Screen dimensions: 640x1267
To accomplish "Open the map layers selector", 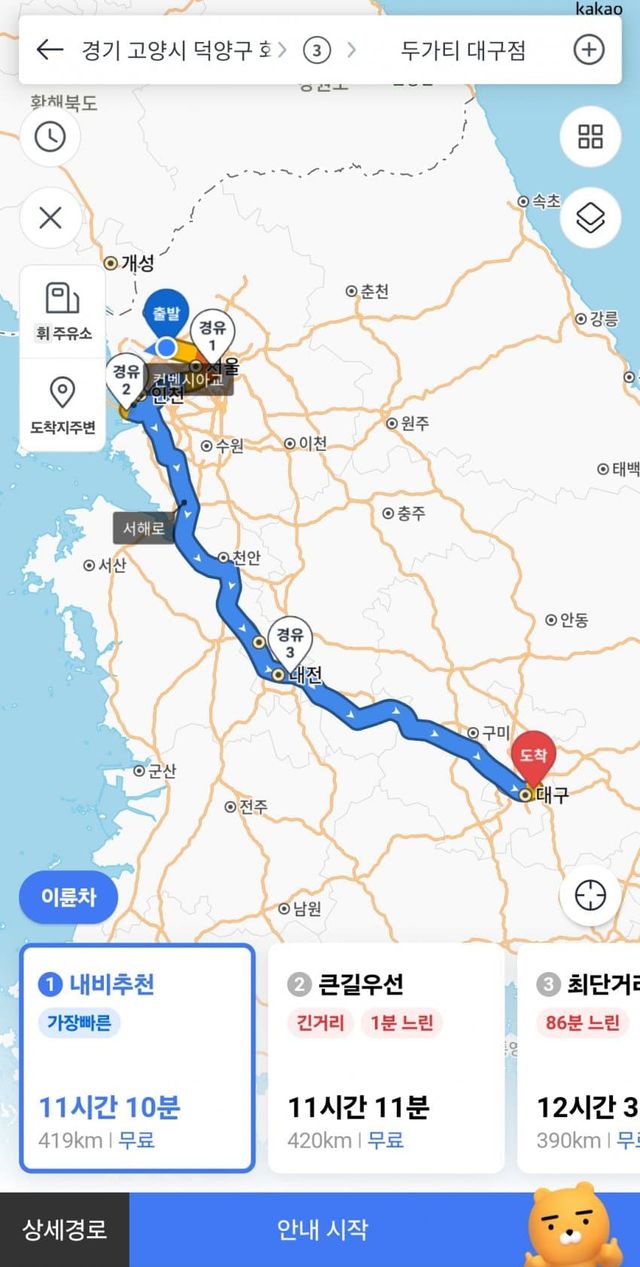I will click(x=590, y=217).
